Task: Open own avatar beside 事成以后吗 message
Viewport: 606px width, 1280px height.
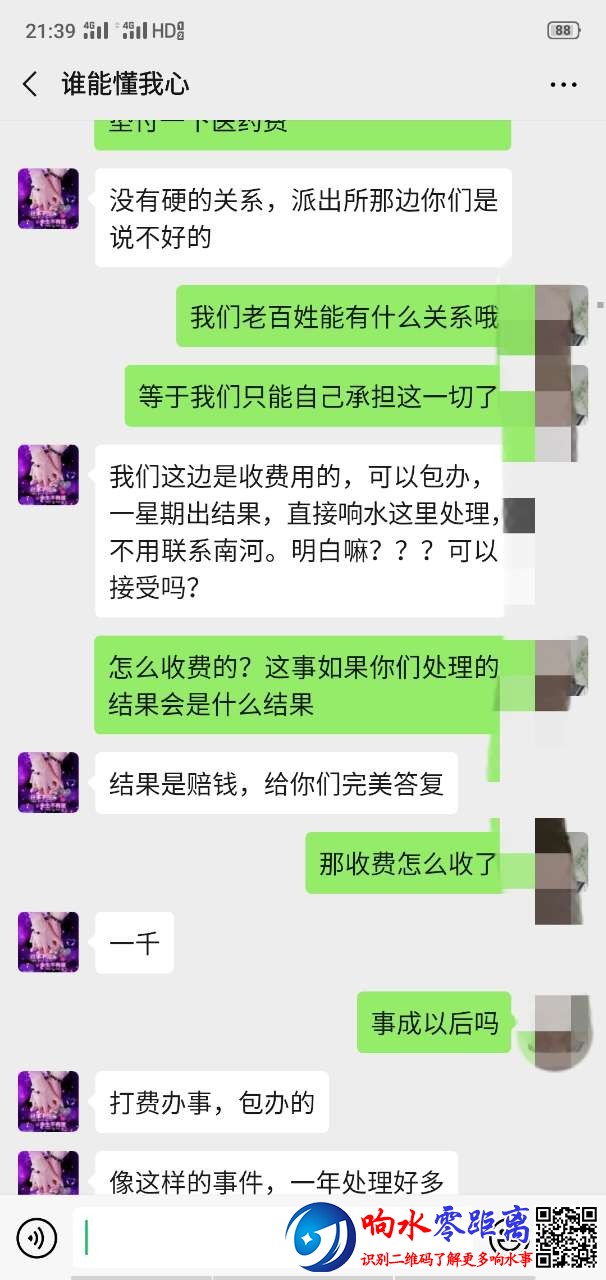Action: [559, 1022]
